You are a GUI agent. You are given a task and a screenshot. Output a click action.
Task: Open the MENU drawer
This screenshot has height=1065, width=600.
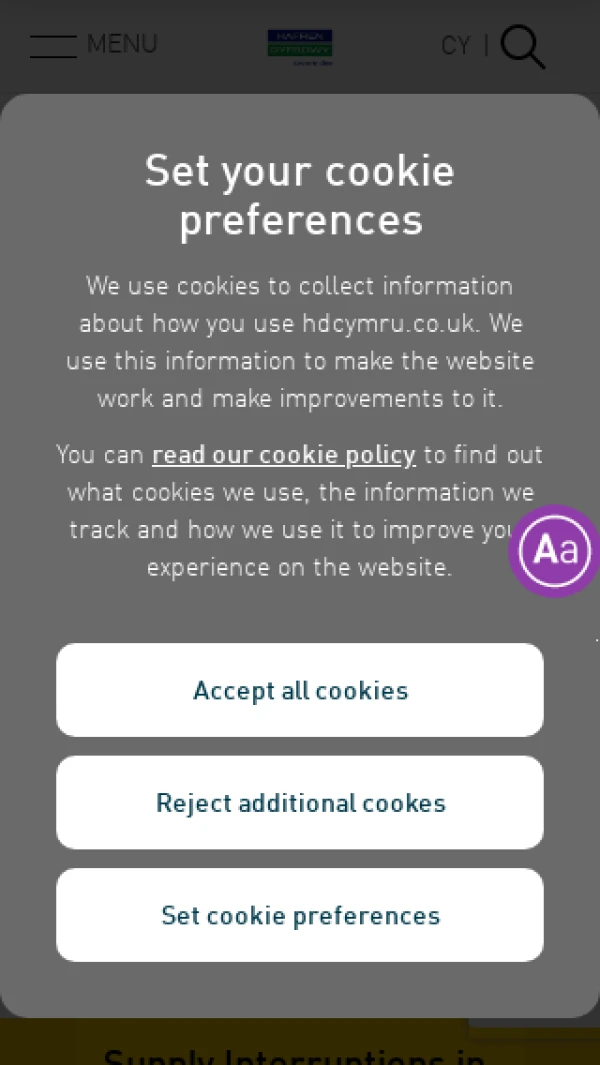pyautogui.click(x=93, y=45)
